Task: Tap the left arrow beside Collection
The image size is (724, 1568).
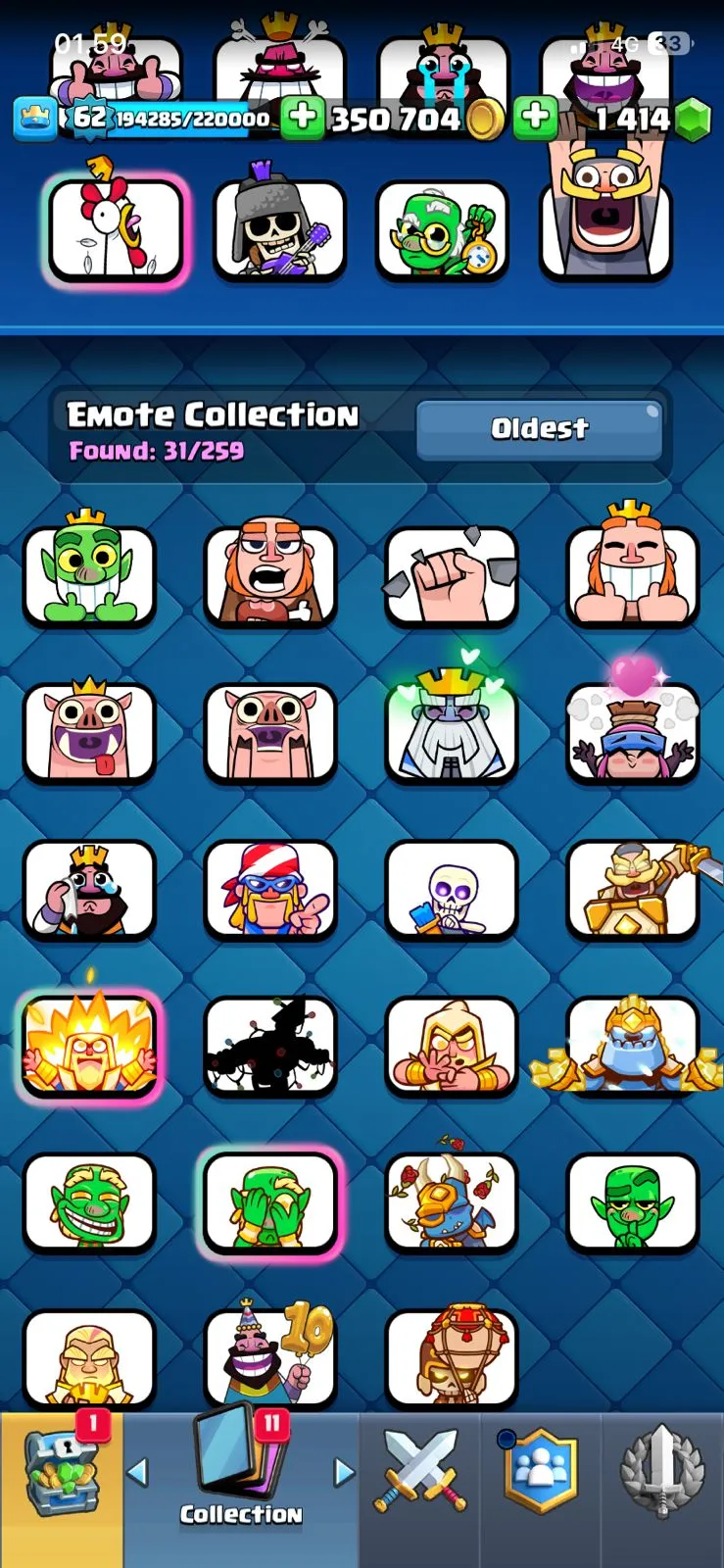Action: tap(138, 1471)
